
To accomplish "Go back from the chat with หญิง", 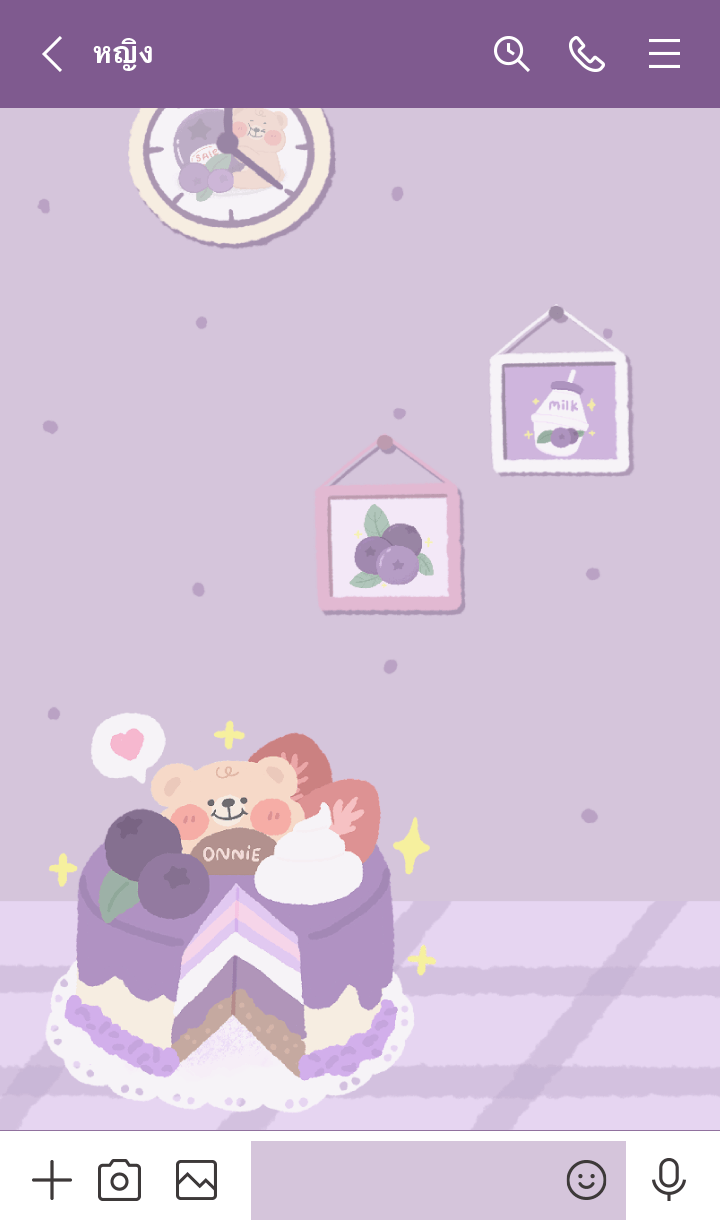I will point(52,54).
